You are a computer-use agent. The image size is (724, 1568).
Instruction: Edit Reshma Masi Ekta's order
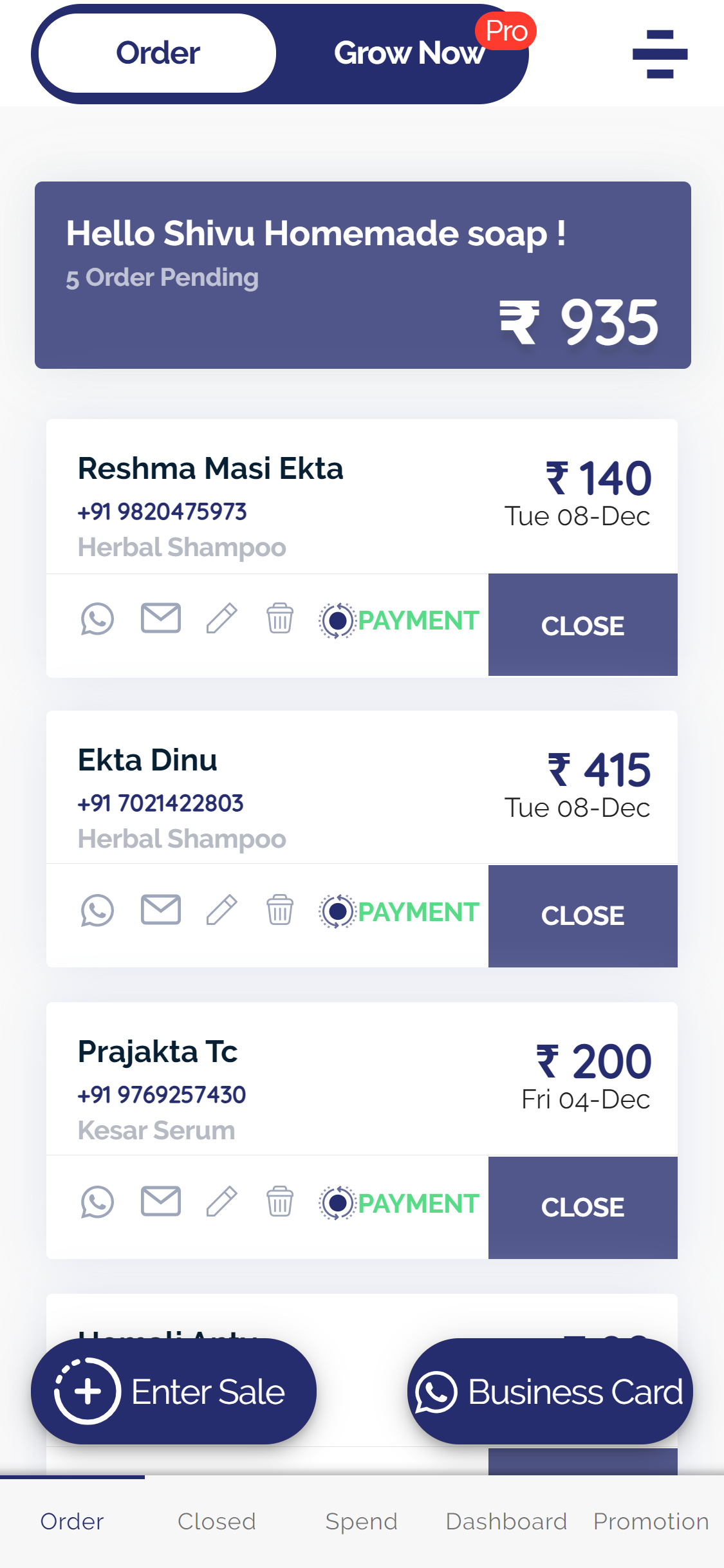[222, 619]
